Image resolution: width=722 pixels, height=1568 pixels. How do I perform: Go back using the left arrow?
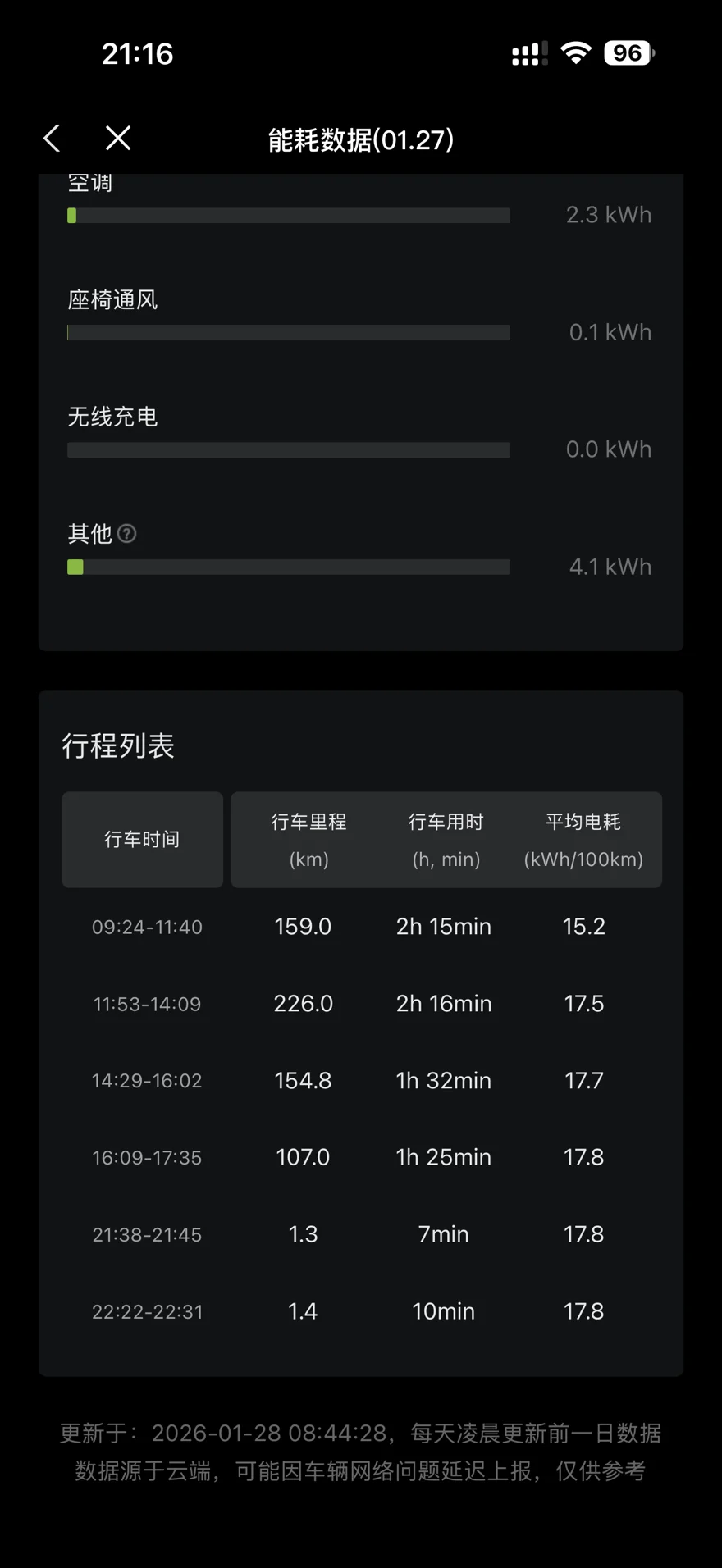53,139
